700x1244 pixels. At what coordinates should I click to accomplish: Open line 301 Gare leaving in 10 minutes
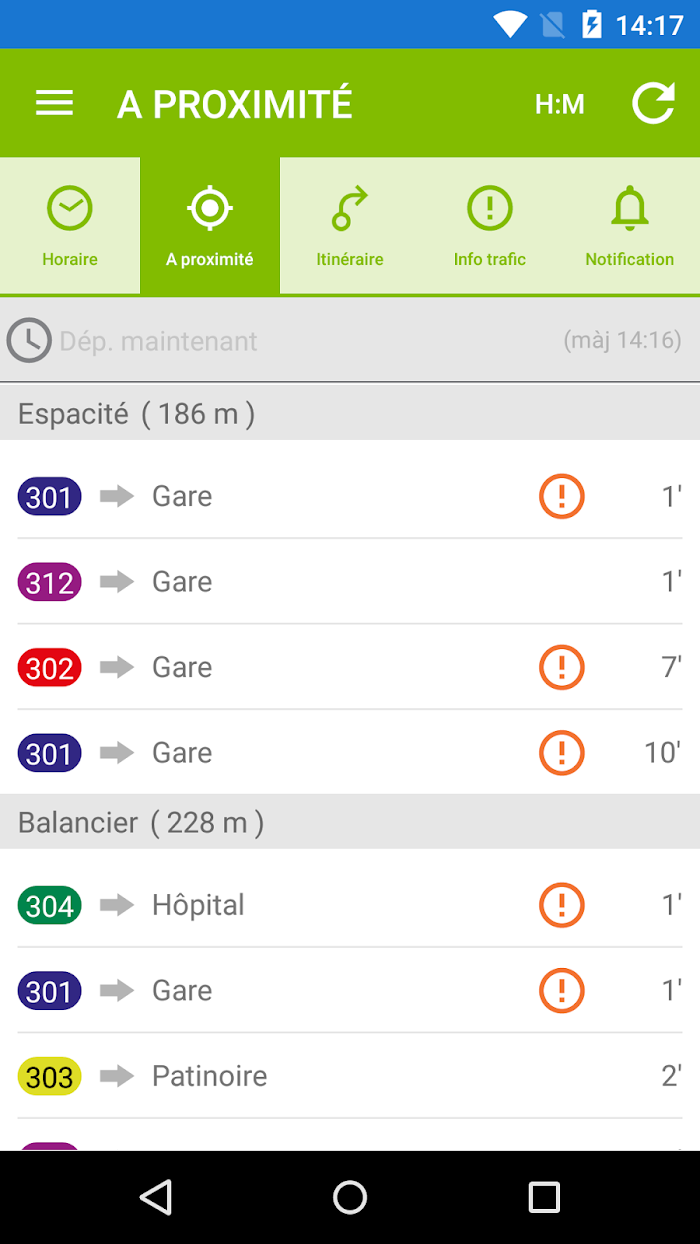pos(350,753)
